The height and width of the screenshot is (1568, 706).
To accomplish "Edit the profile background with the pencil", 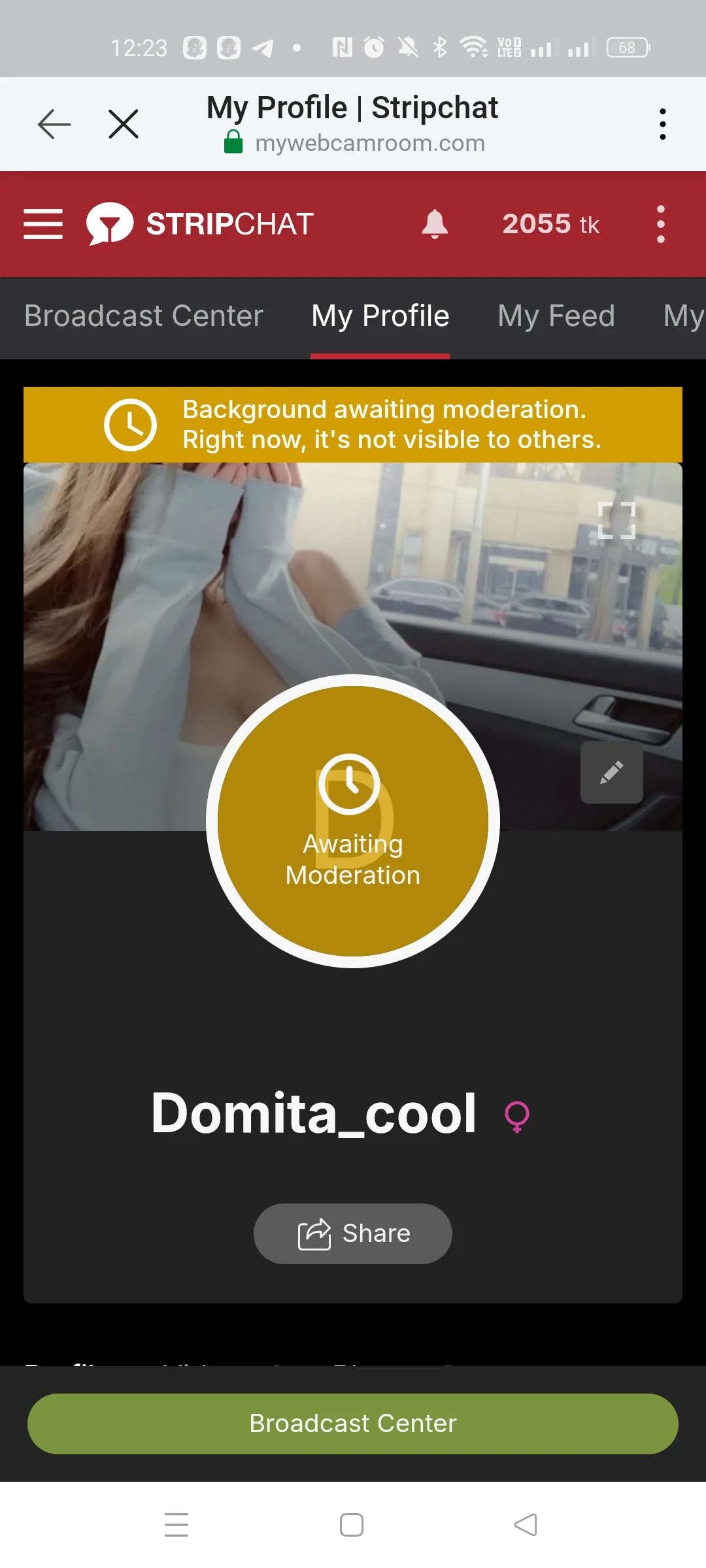I will pyautogui.click(x=611, y=772).
